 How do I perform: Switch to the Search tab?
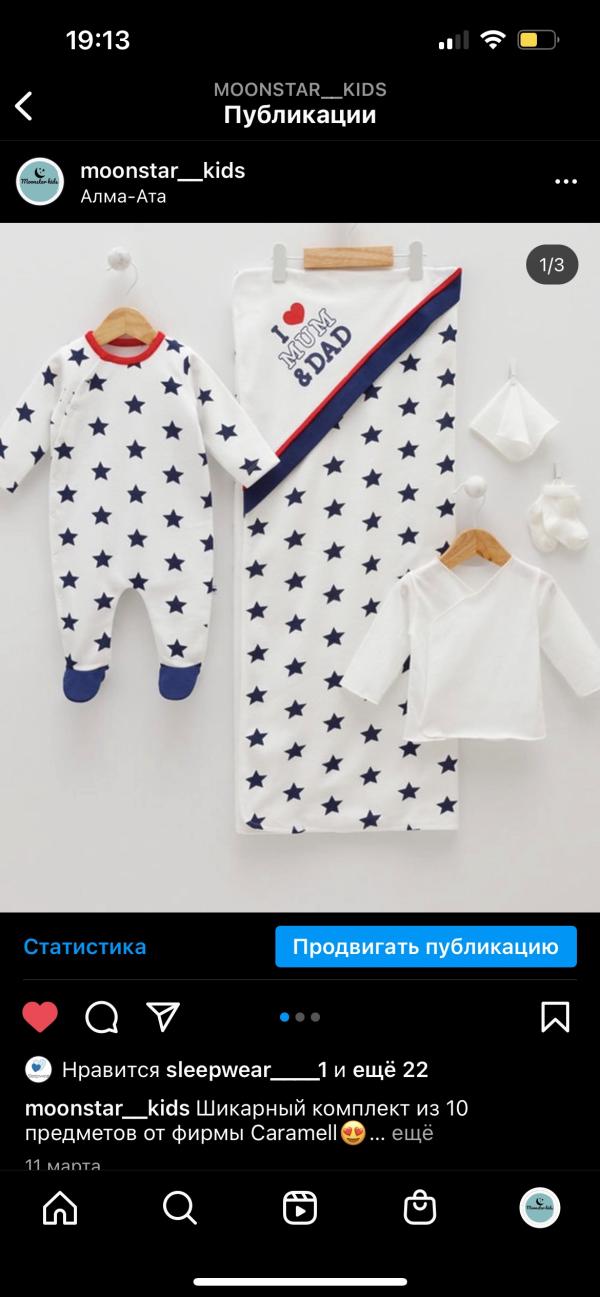[180, 1208]
